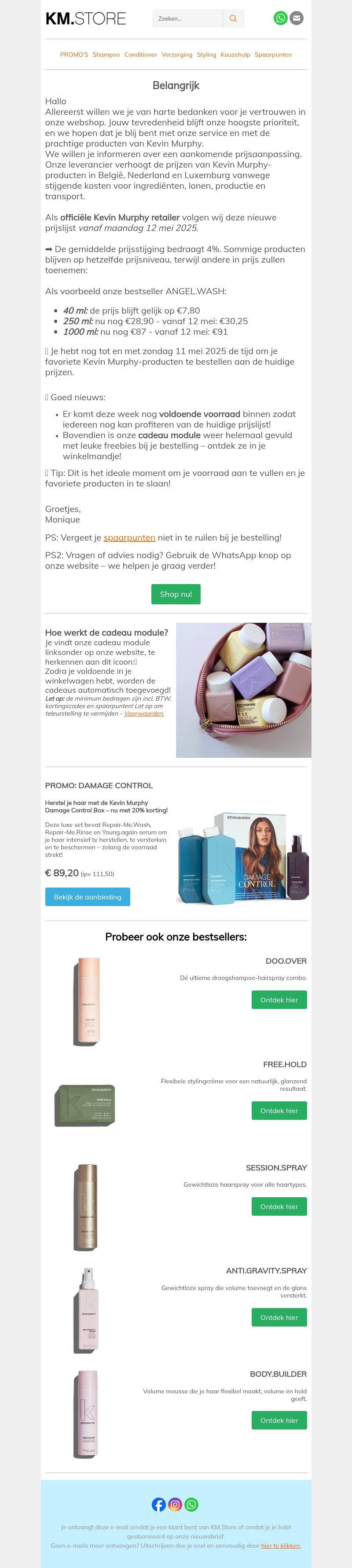The width and height of the screenshot is (352, 1568).
Task: Tap Ontdek hier for ANTI.GRAVITY.SPRAY
Action: click(x=279, y=1317)
